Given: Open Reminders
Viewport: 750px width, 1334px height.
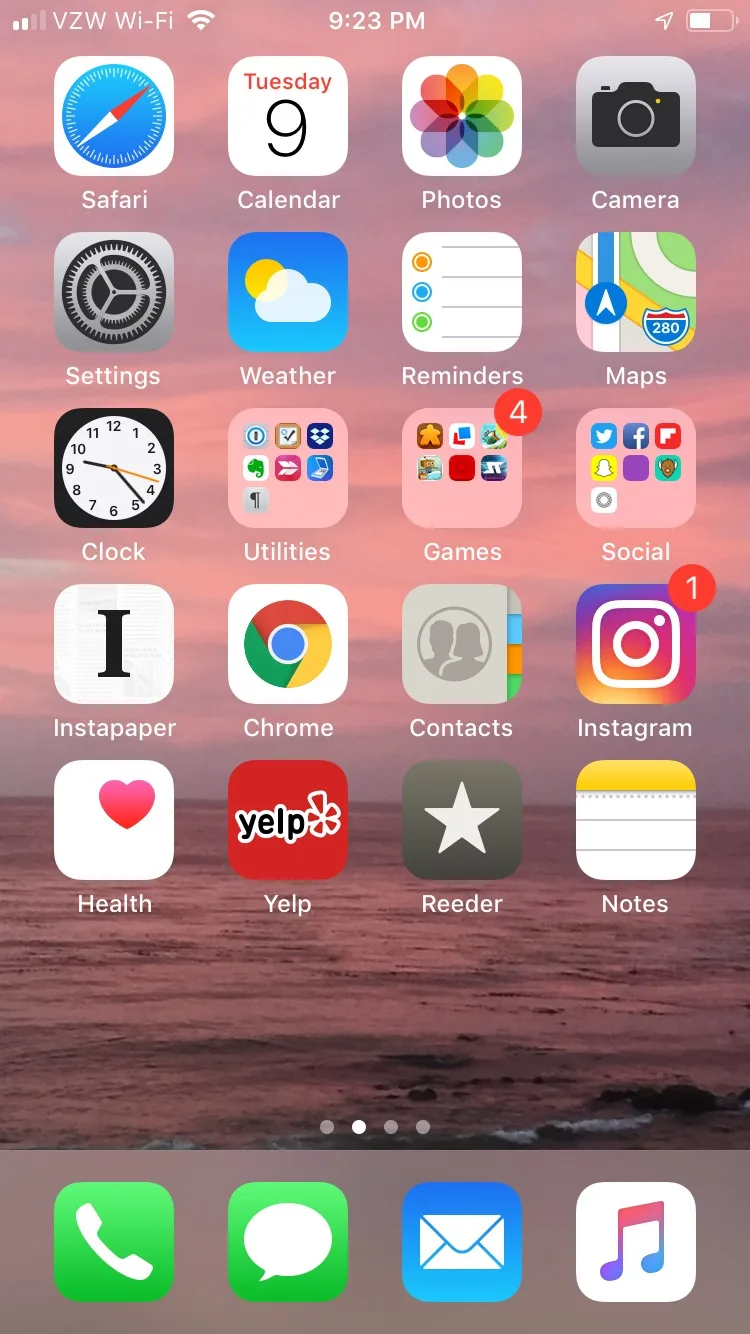Looking at the screenshot, I should pos(462,292).
